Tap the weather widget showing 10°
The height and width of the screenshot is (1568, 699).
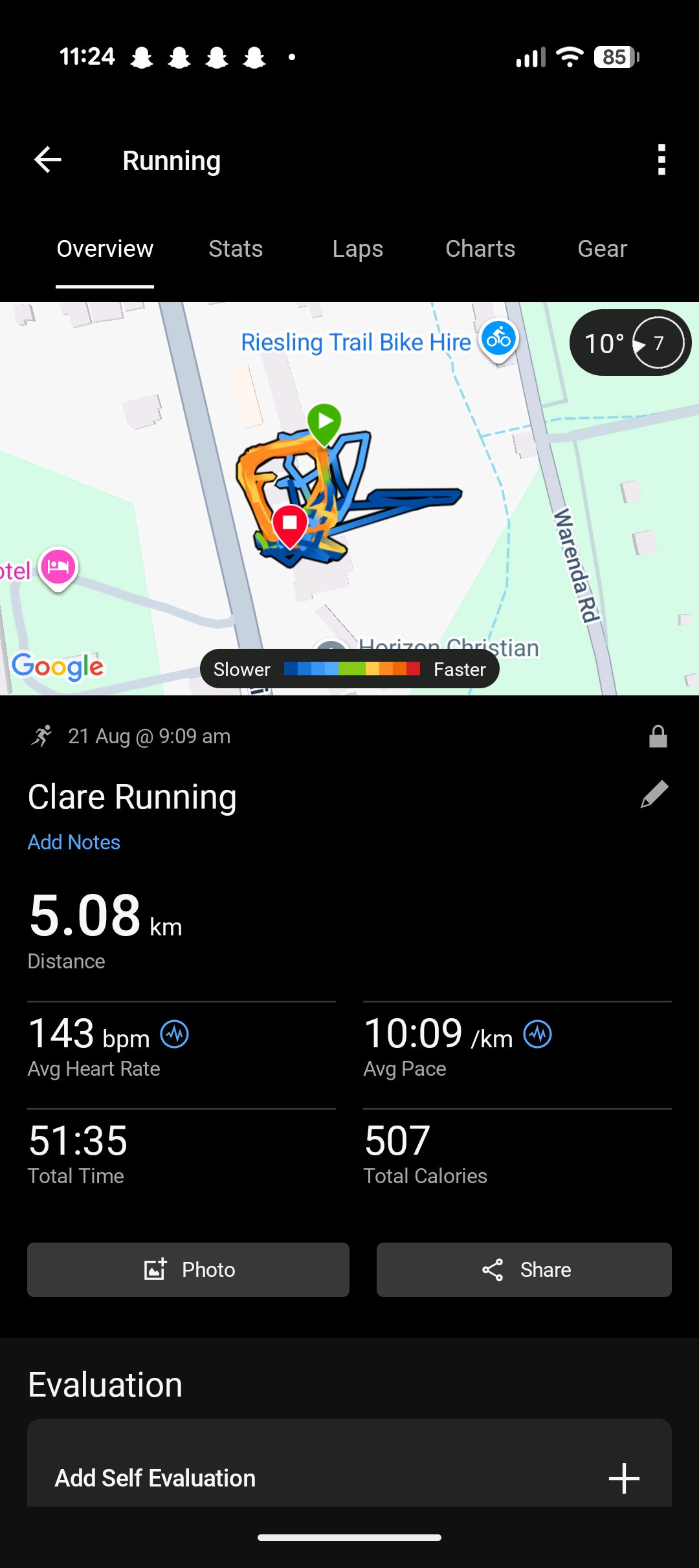[630, 343]
